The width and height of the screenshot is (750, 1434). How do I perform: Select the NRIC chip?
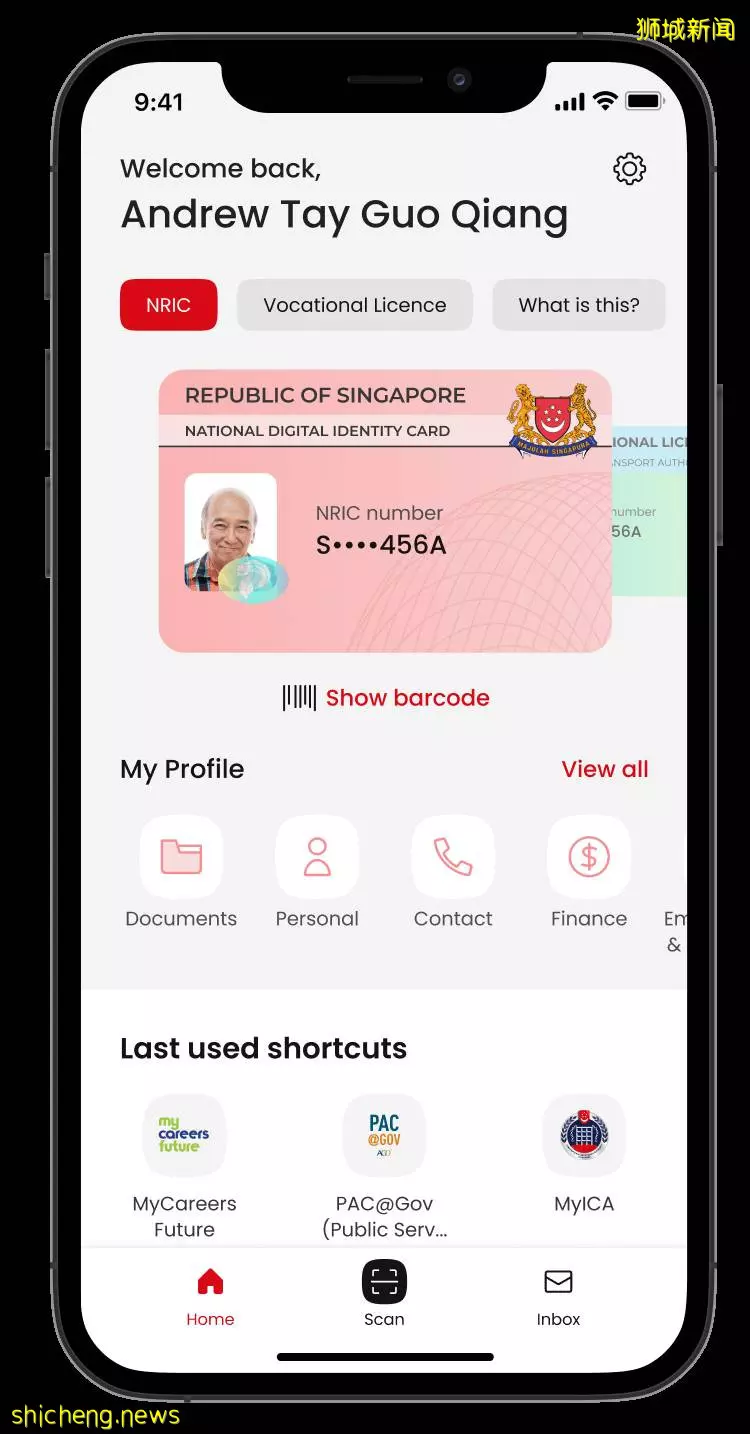pyautogui.click(x=168, y=305)
